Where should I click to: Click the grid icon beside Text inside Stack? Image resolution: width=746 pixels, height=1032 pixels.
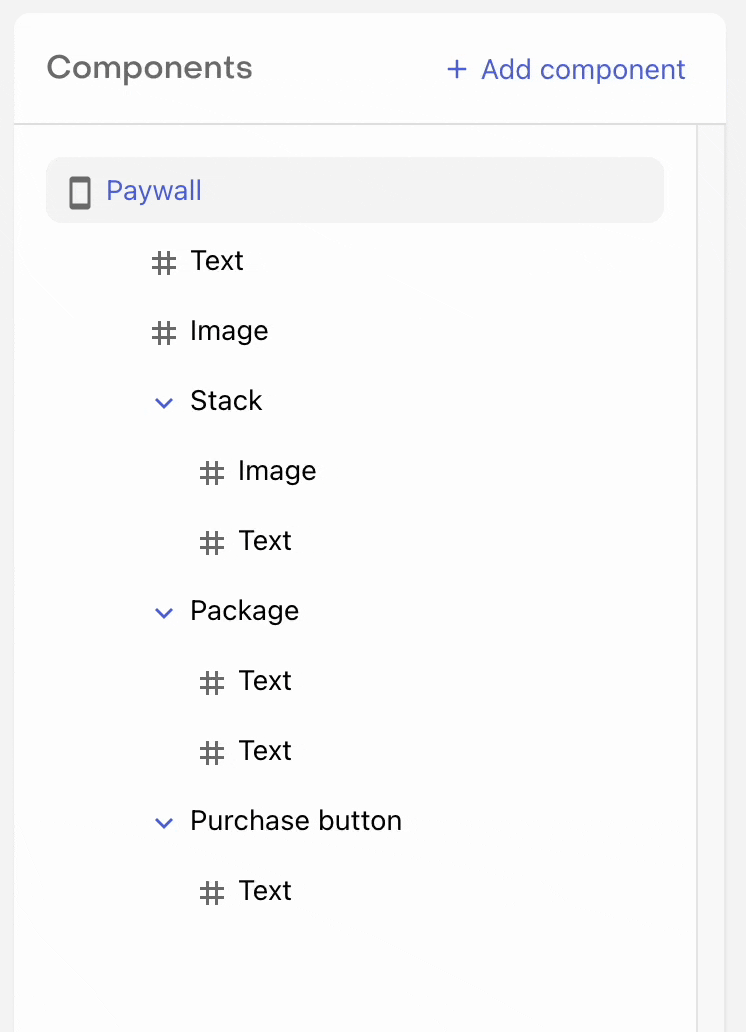[211, 542]
